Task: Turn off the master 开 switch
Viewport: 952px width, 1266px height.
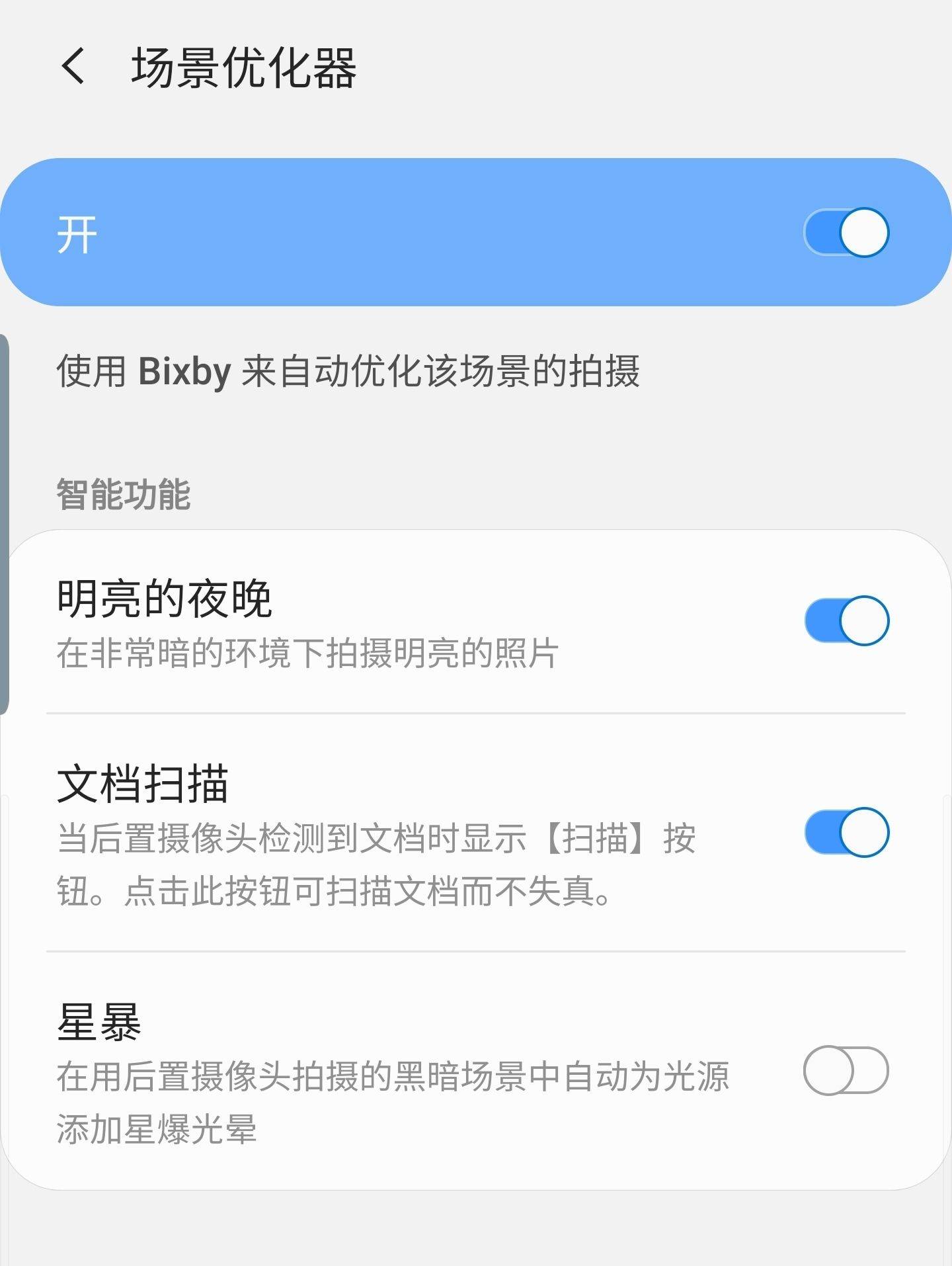Action: [x=848, y=233]
